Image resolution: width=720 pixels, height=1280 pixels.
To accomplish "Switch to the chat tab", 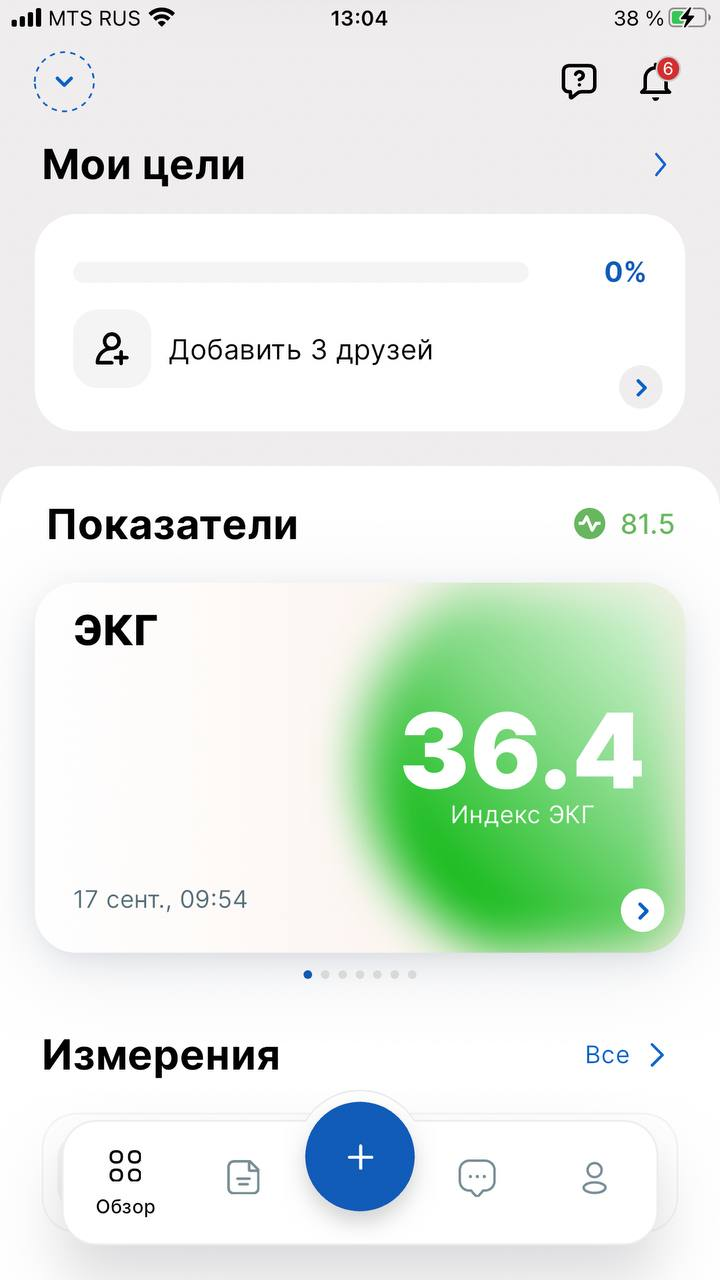I will coord(477,1177).
